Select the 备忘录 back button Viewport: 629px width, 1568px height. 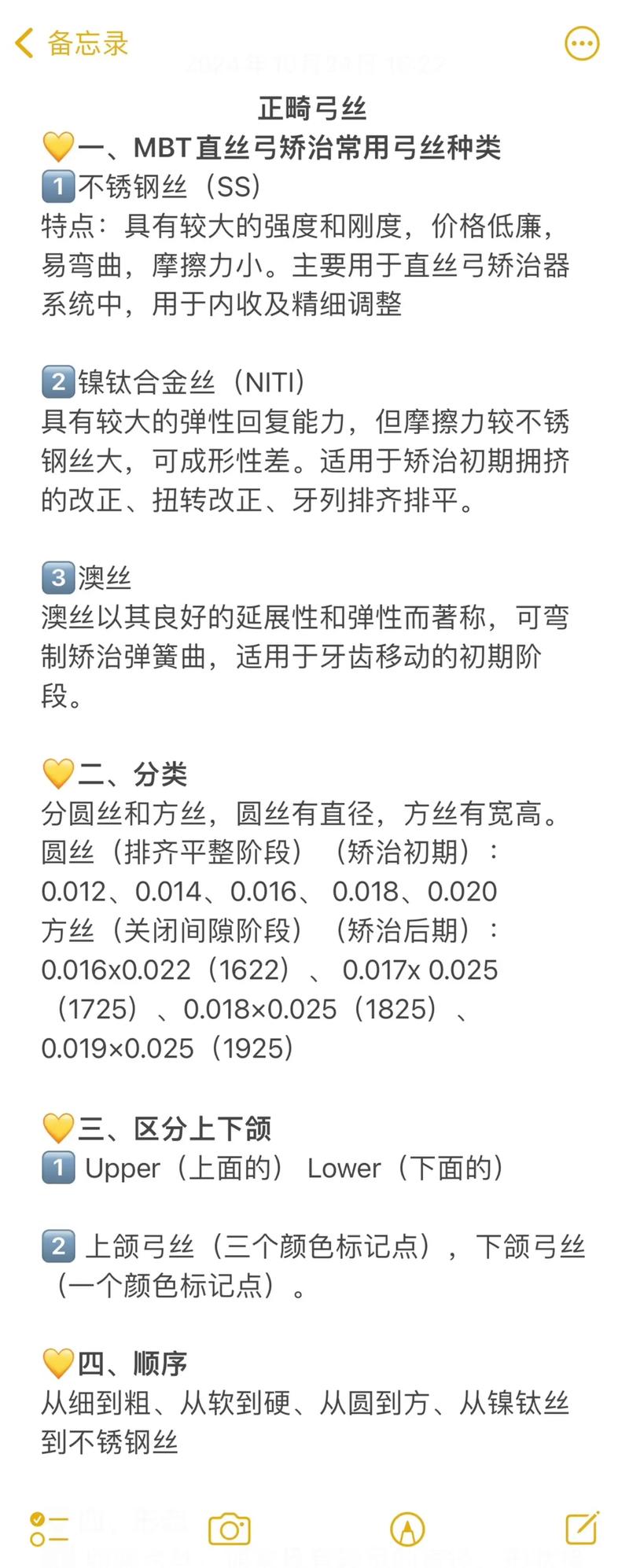click(x=86, y=44)
